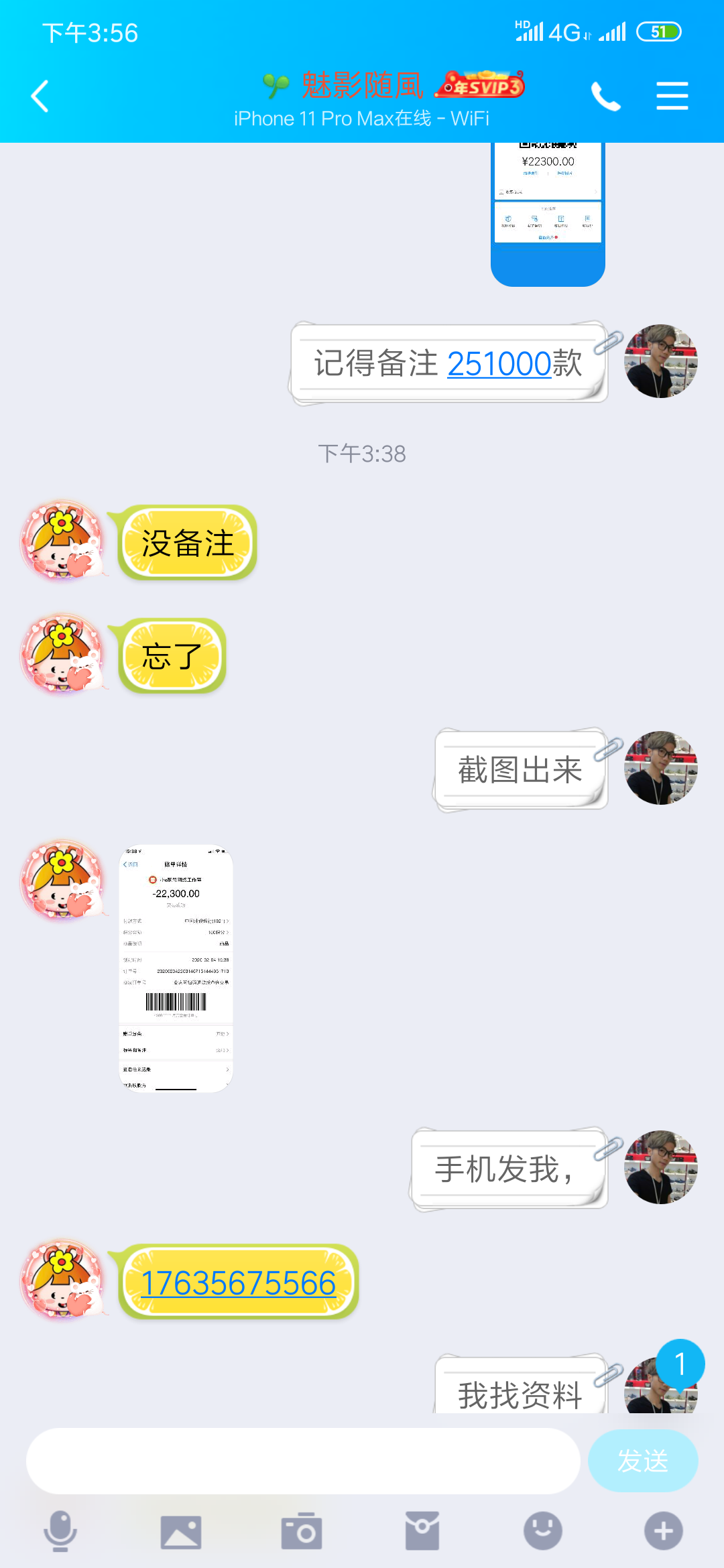
Task: Go back to the chat list
Action: (x=40, y=96)
